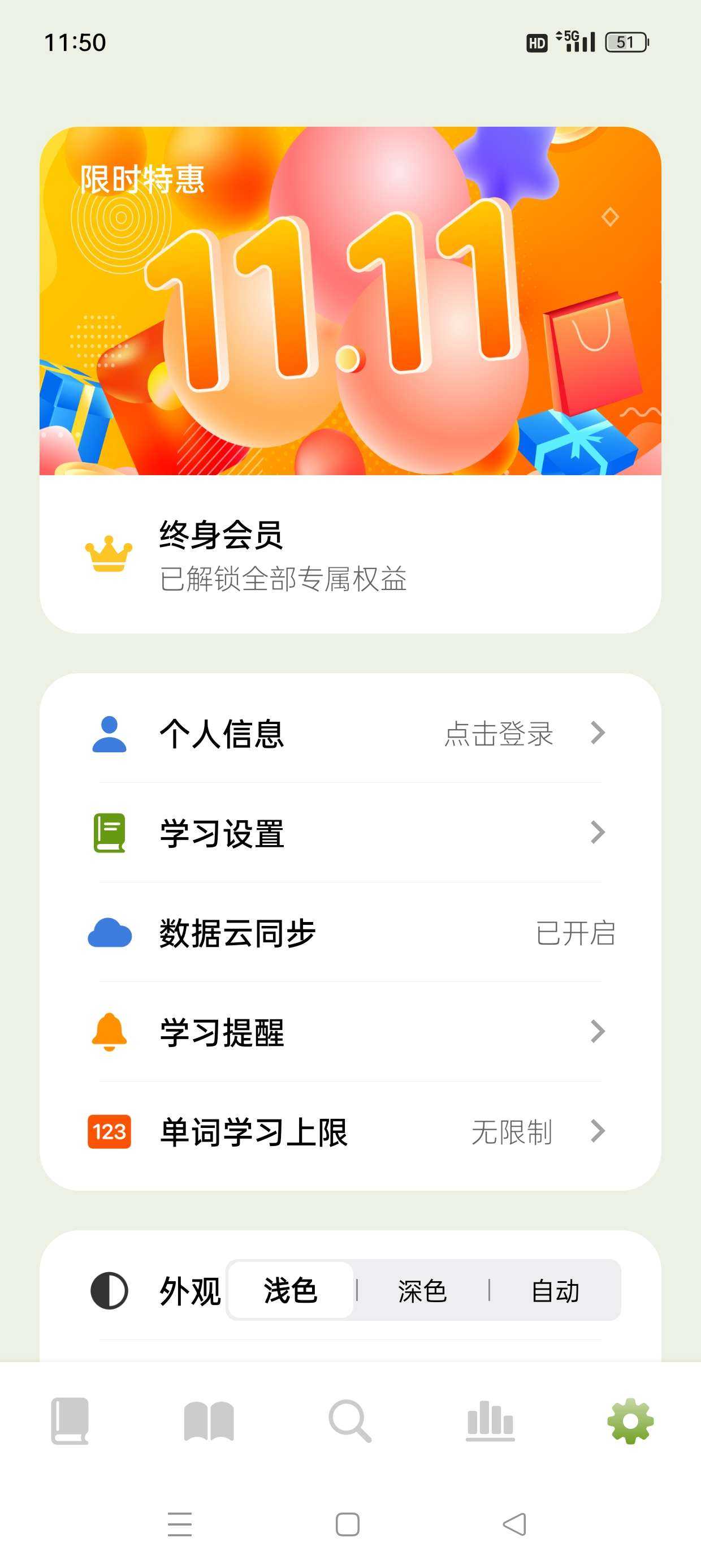Go back with the system back button
Screen dimensions: 701x1568
pyautogui.click(x=515, y=1524)
